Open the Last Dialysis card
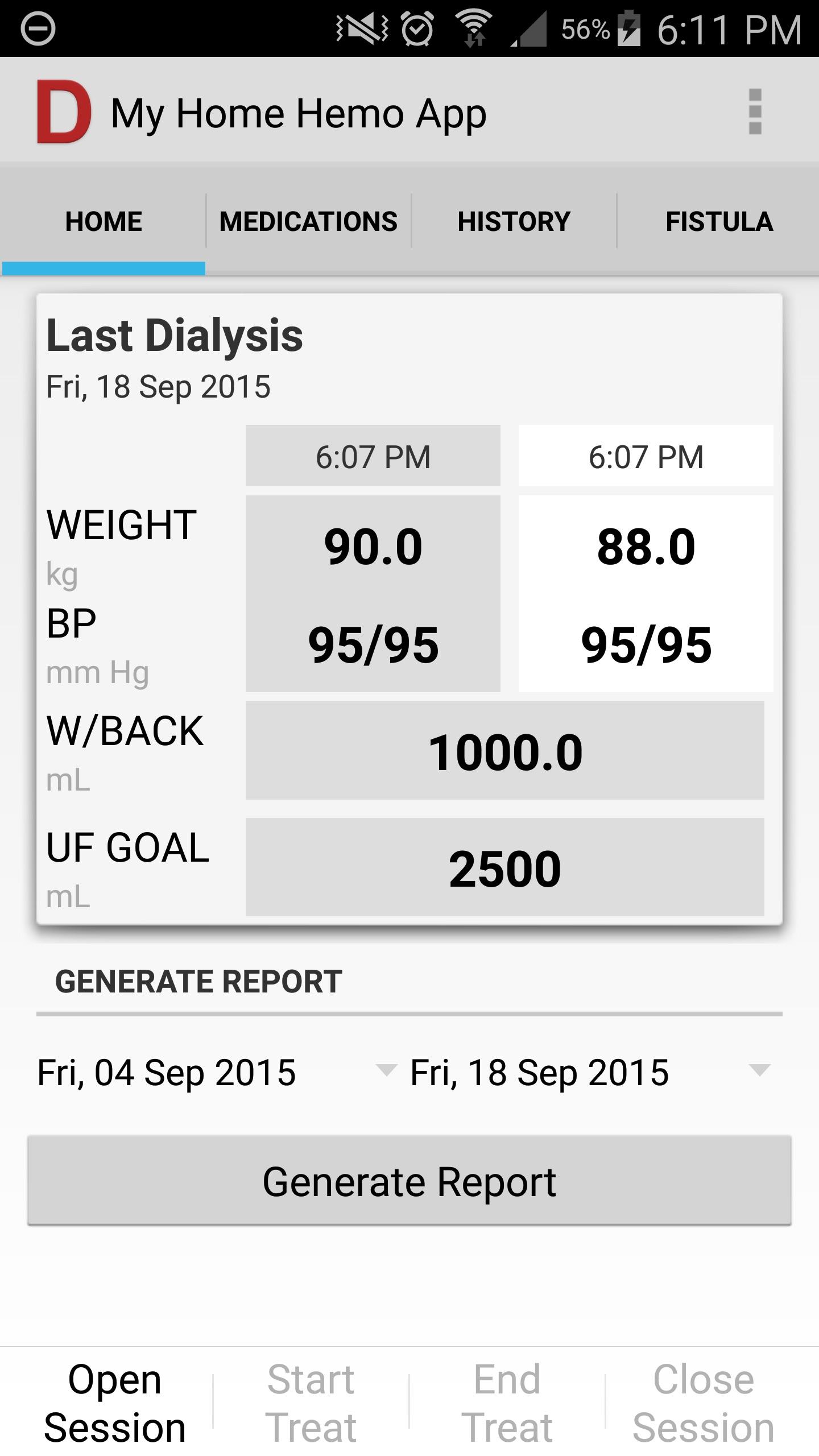The width and height of the screenshot is (819, 1456). coord(409,609)
